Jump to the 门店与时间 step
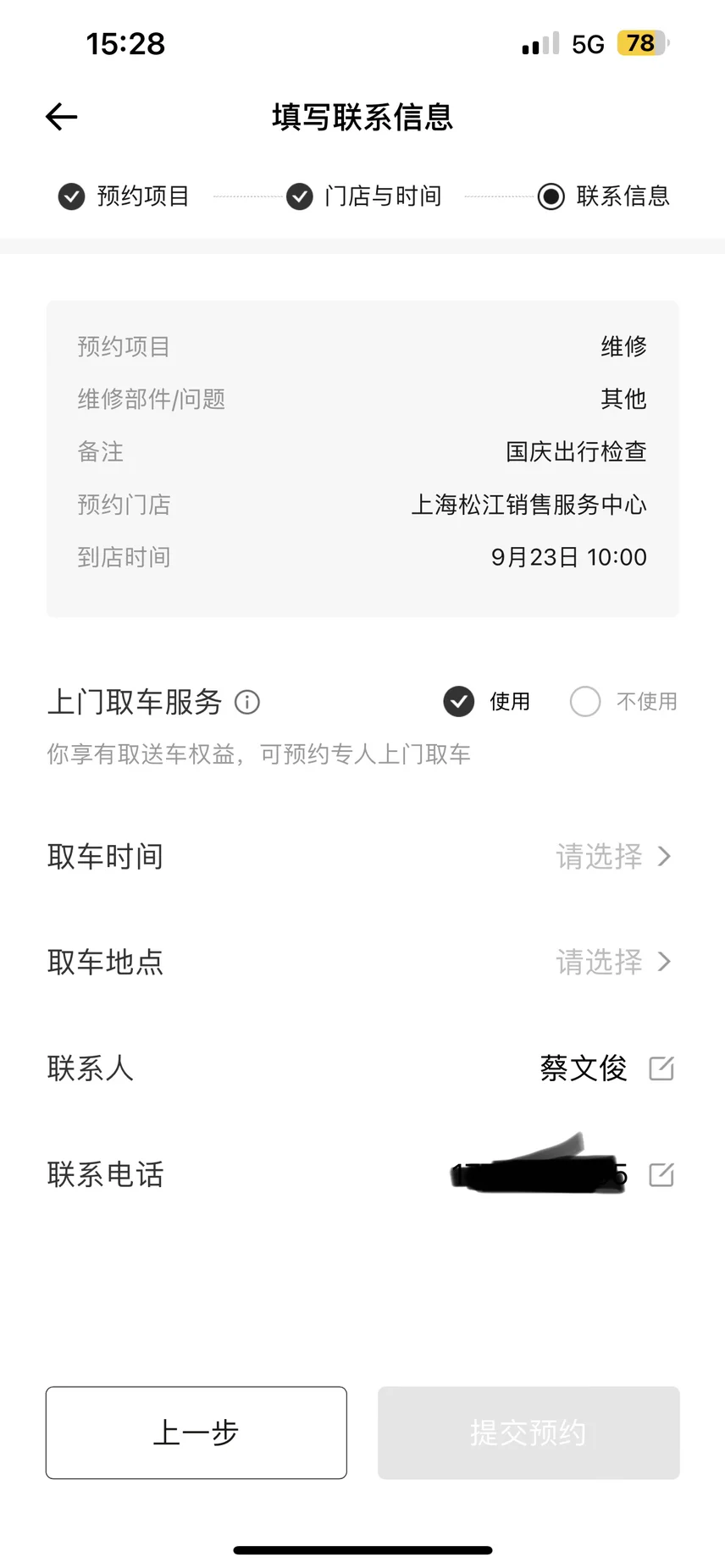This screenshot has height=1568, width=725. (364, 196)
